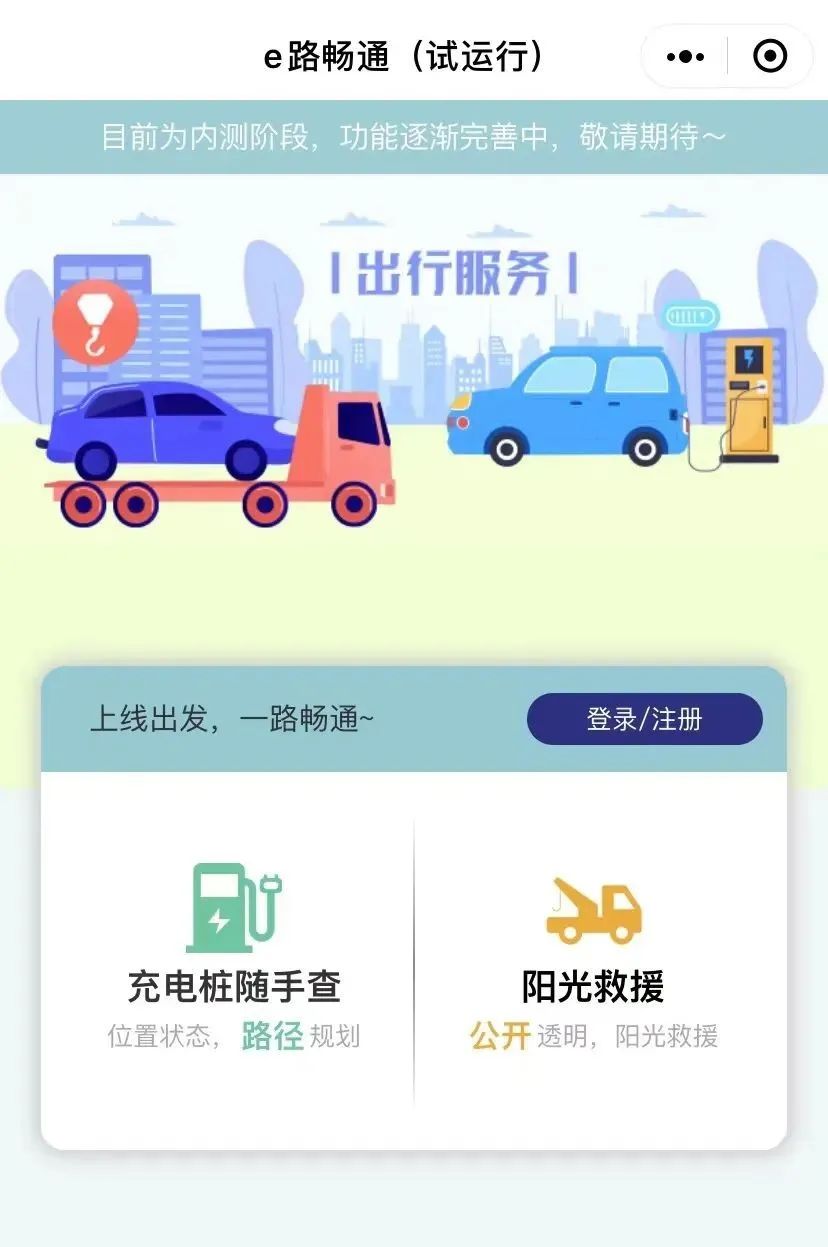This screenshot has height=1247, width=828.
Task: Tap the internal-test notice banner at the top
Action: [414, 137]
